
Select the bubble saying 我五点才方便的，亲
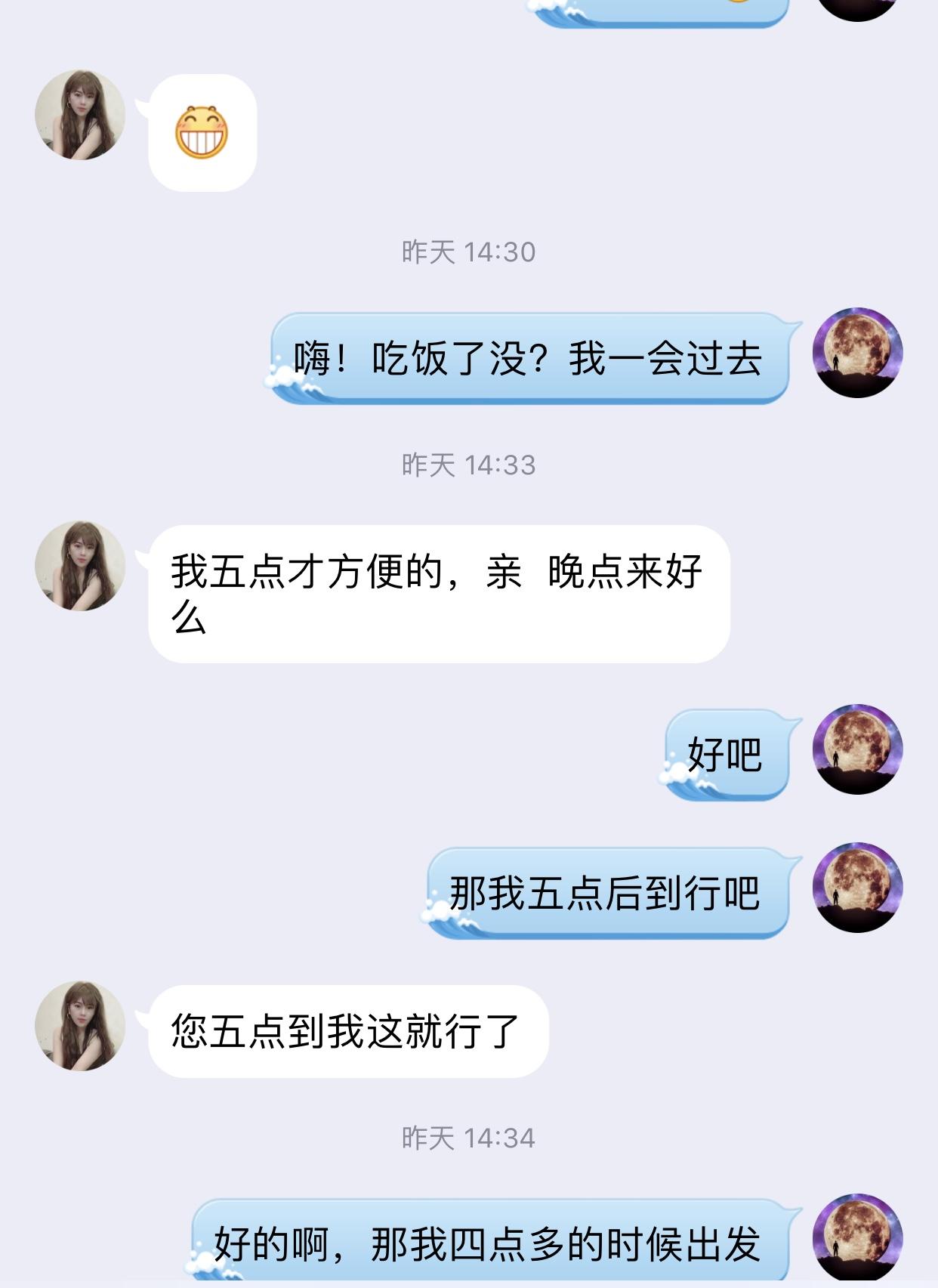point(438,597)
